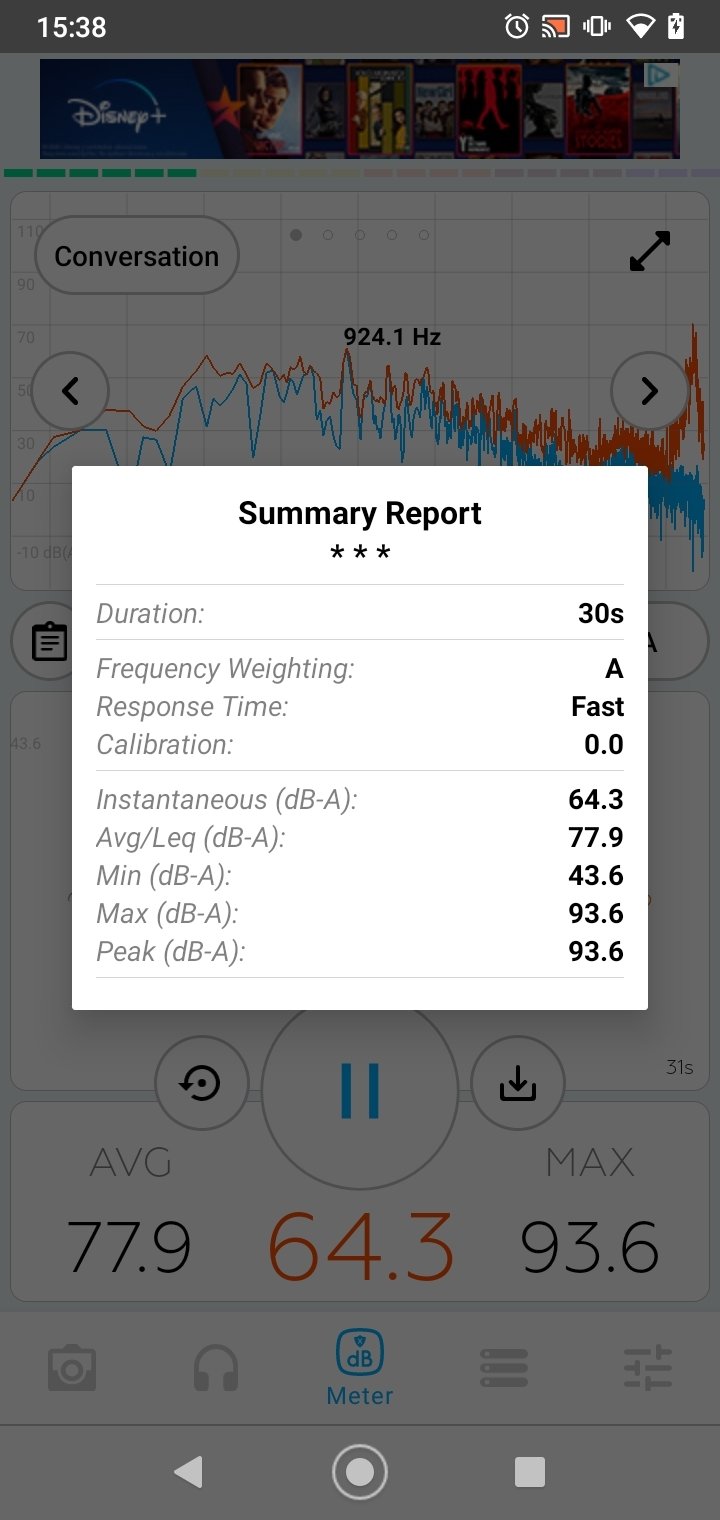Open the camera tab
720x1520 pixels.
coord(72,1368)
